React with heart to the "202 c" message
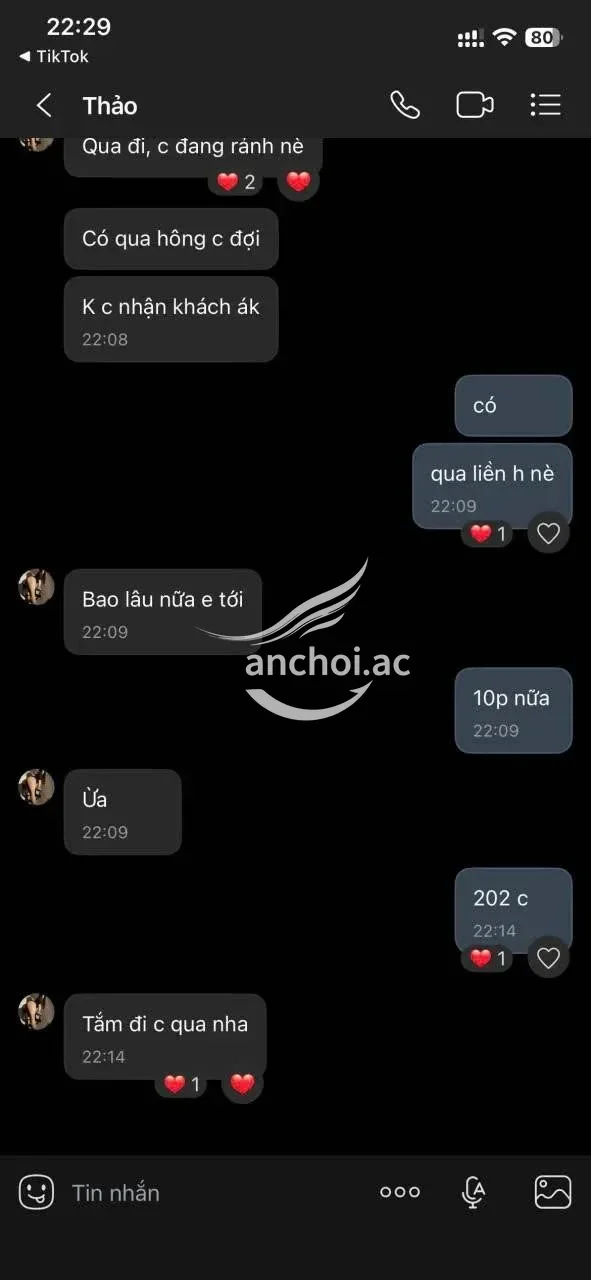The height and width of the screenshot is (1280, 591). 548,958
